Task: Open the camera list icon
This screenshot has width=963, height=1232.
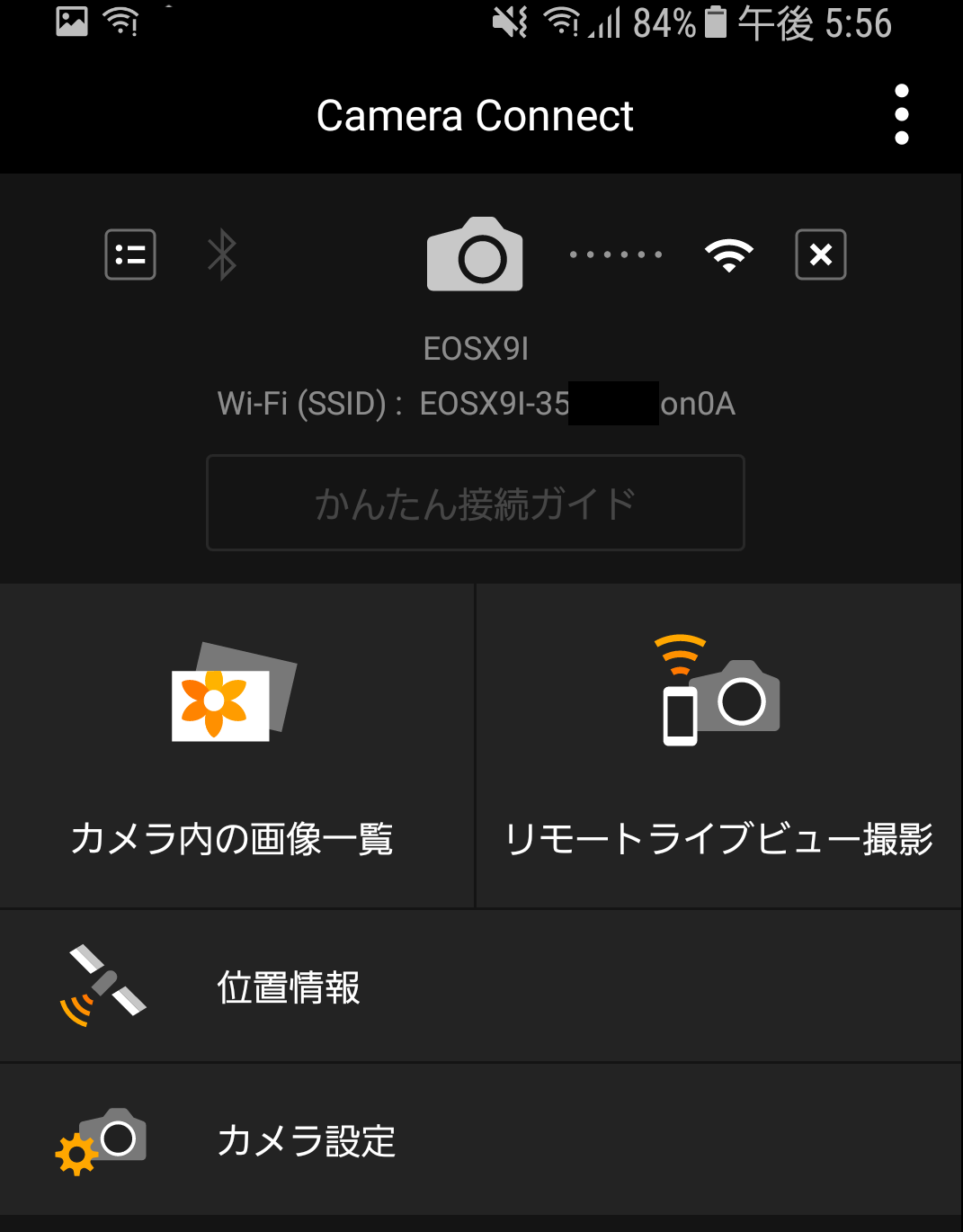Action: click(x=130, y=254)
